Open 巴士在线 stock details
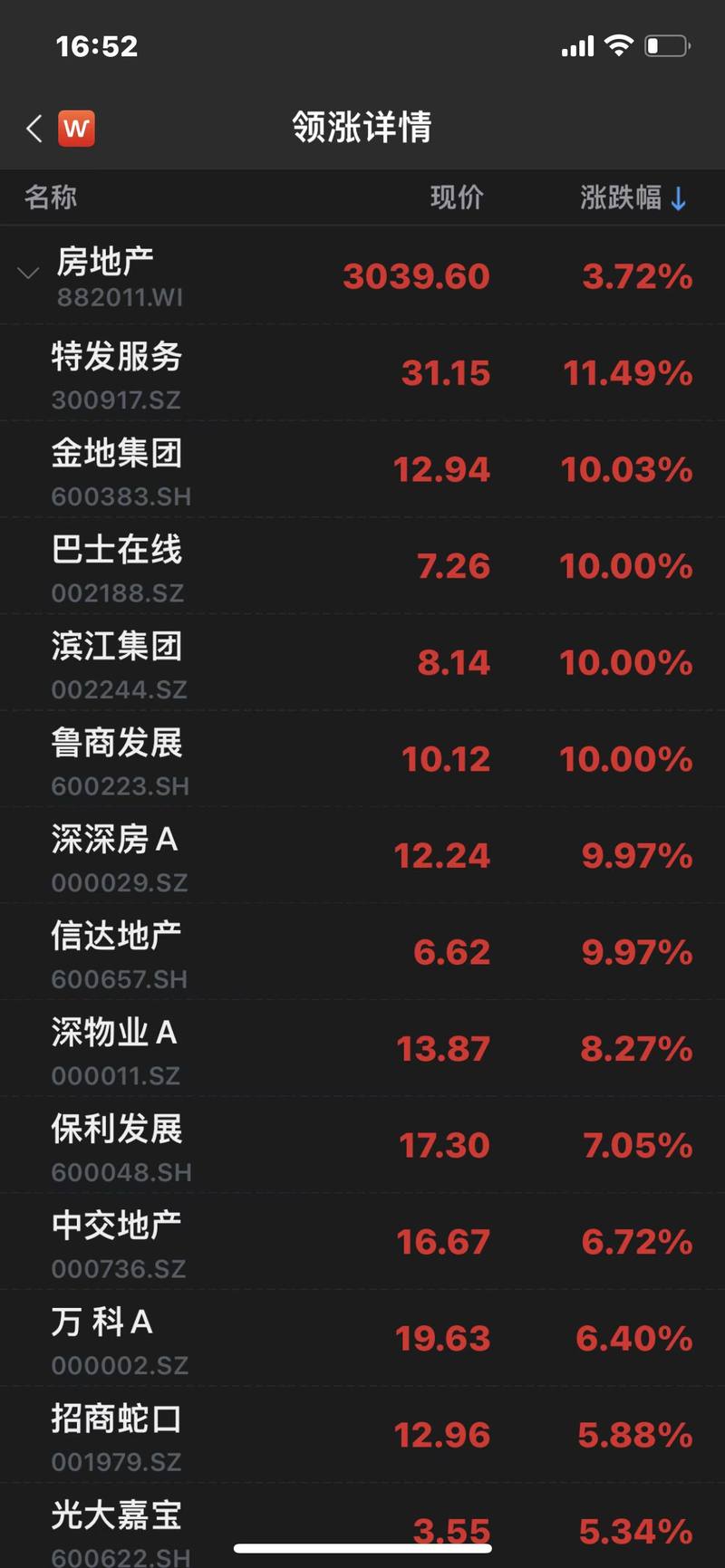The width and height of the screenshot is (725, 1568). [x=362, y=566]
